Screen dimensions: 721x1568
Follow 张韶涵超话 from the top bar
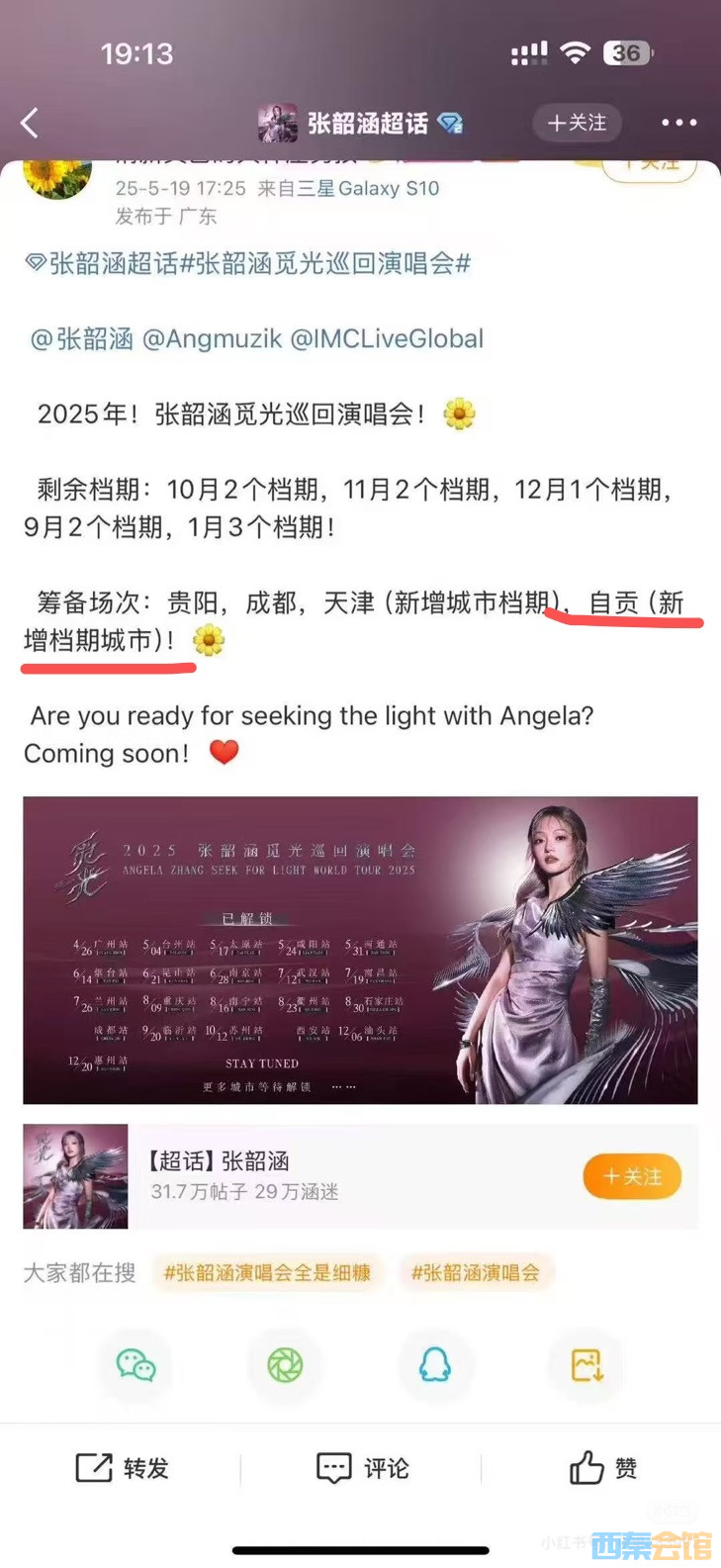point(577,123)
